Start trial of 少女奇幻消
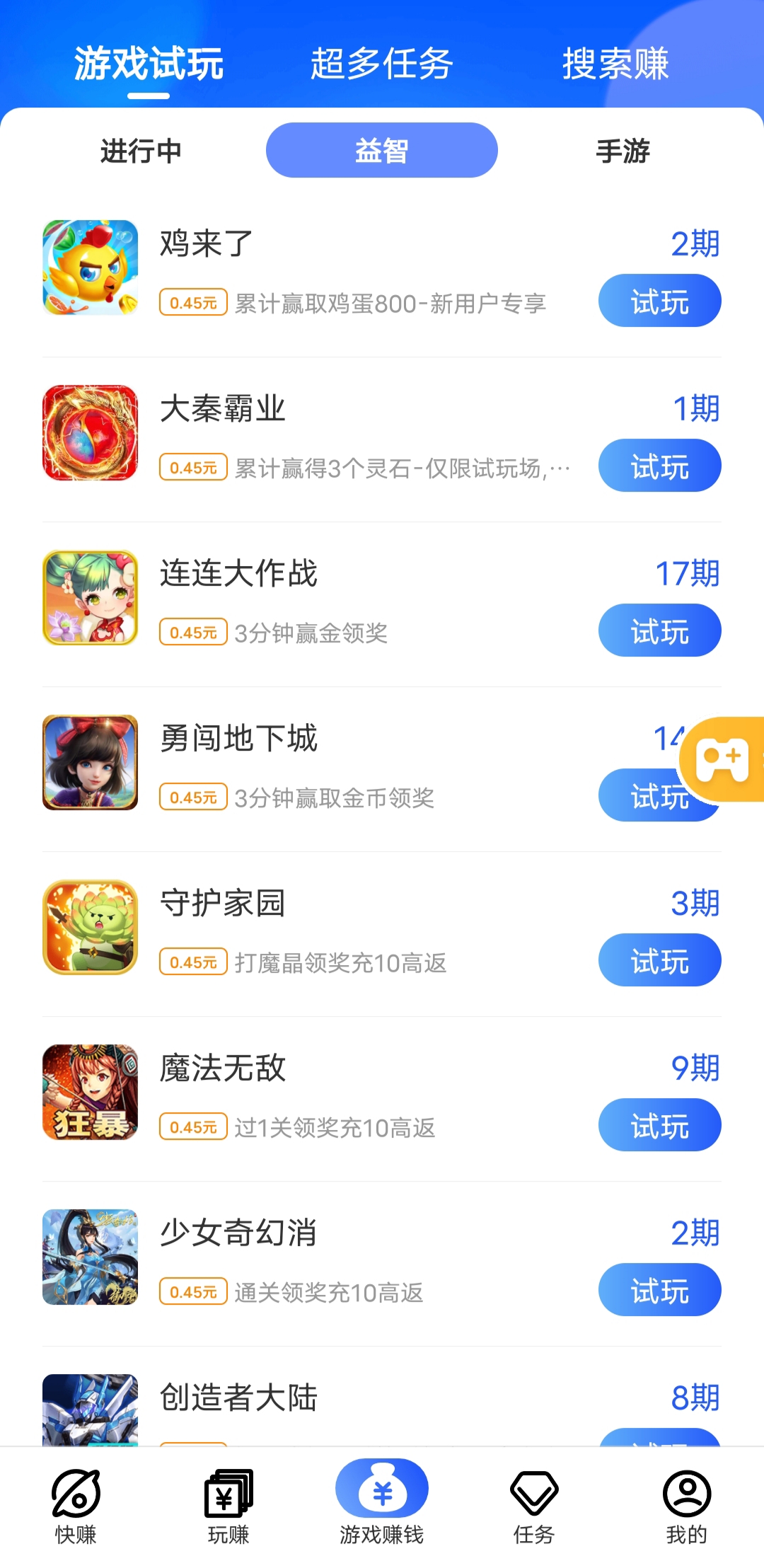 point(659,1291)
